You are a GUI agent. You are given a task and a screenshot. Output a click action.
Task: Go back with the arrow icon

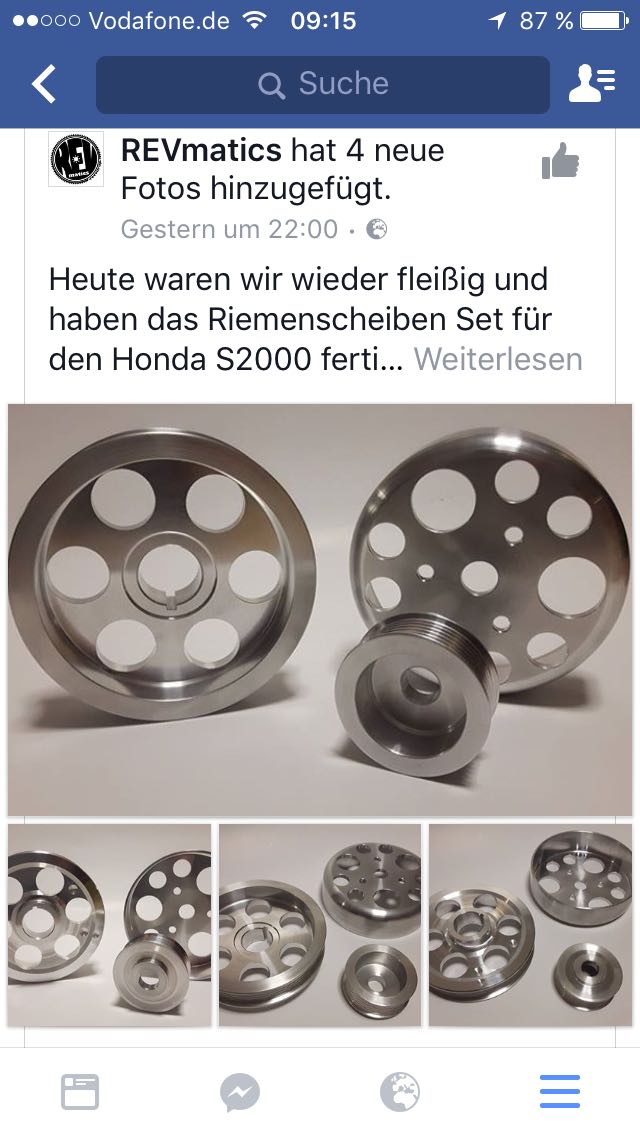point(44,84)
